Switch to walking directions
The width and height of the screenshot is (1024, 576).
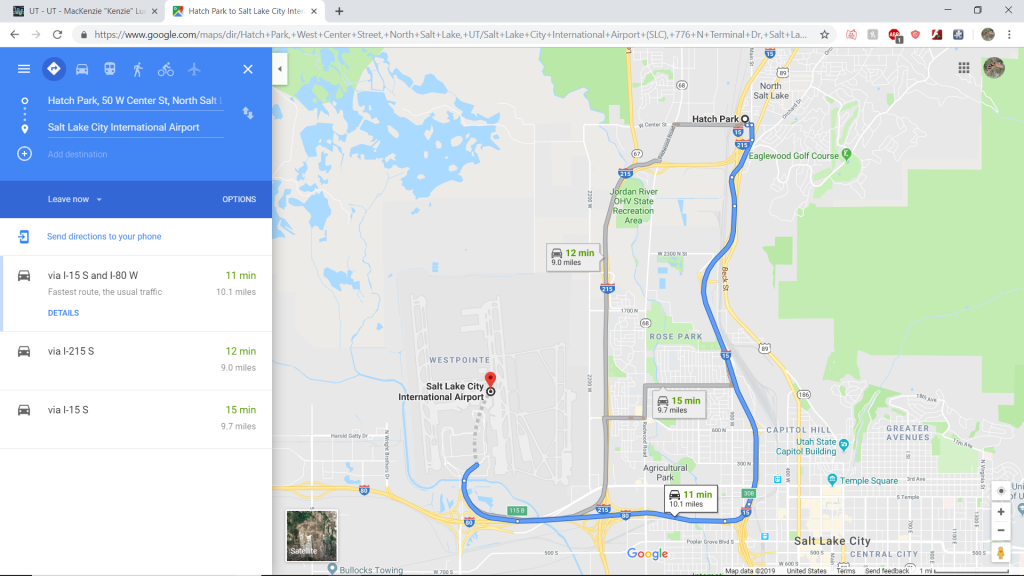coord(137,69)
